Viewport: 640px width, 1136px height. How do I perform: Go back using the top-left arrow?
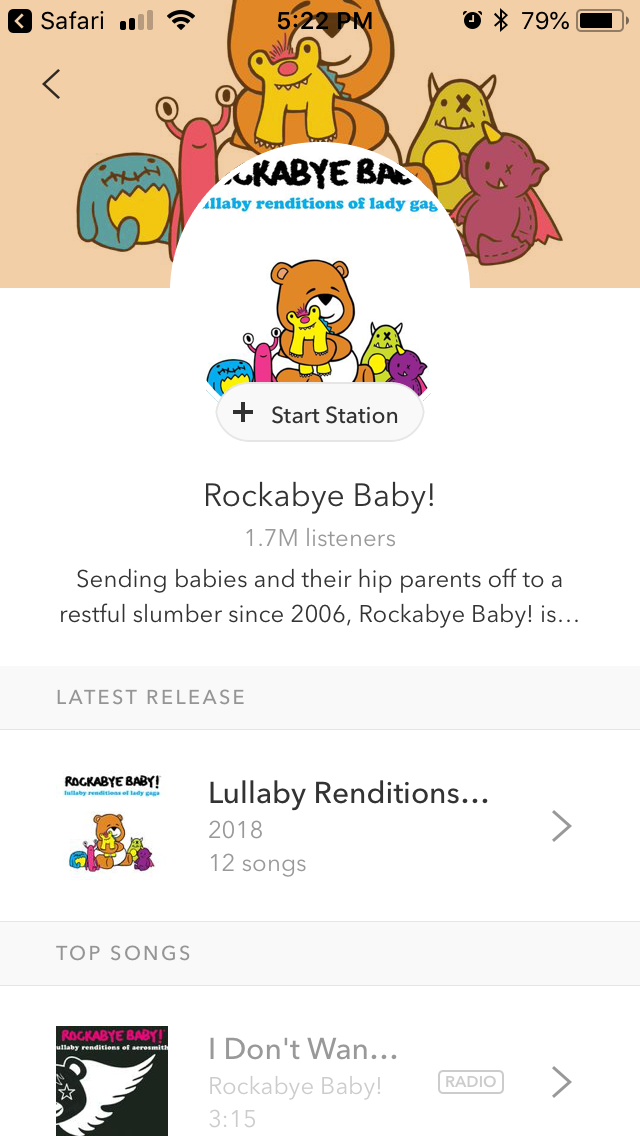pyautogui.click(x=52, y=84)
